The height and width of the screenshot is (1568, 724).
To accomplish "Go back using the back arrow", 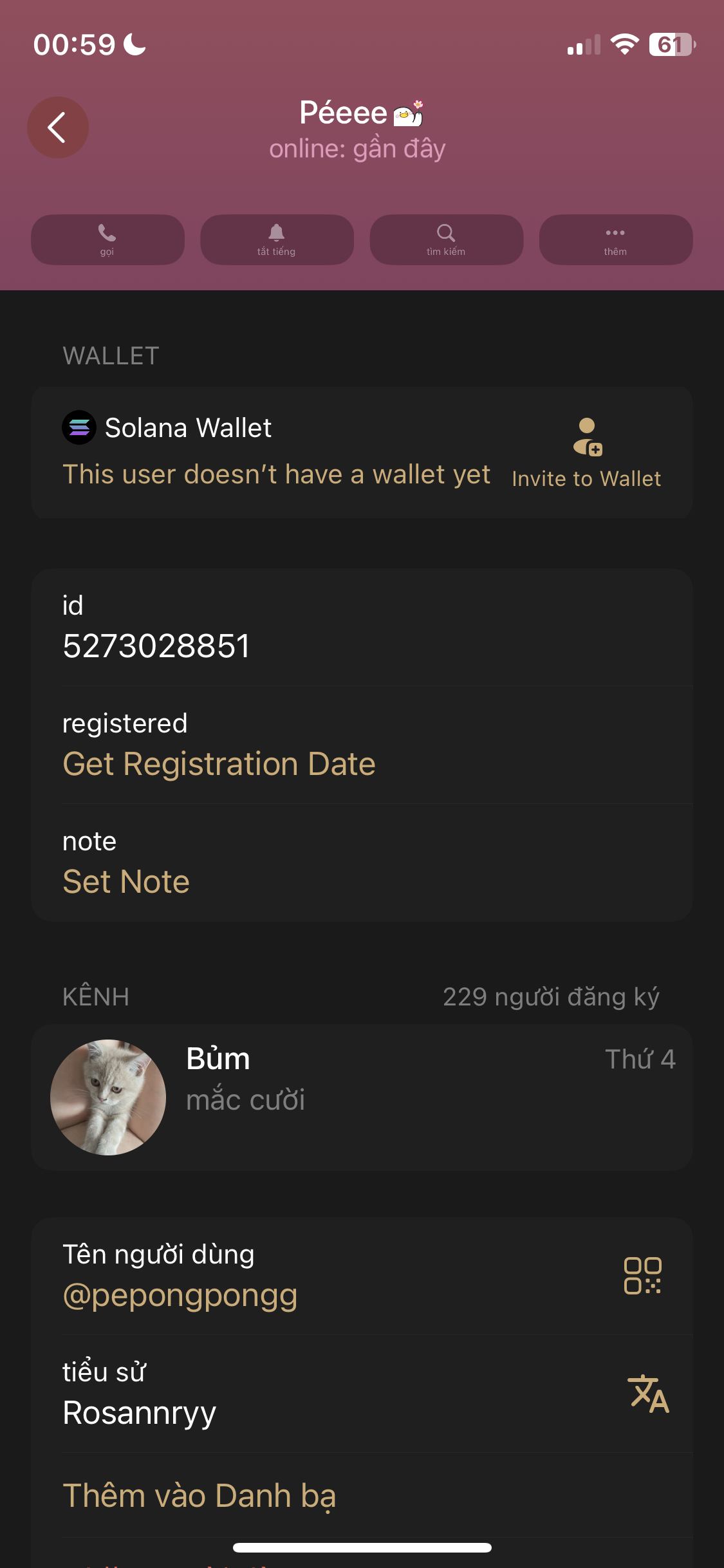I will point(57,127).
